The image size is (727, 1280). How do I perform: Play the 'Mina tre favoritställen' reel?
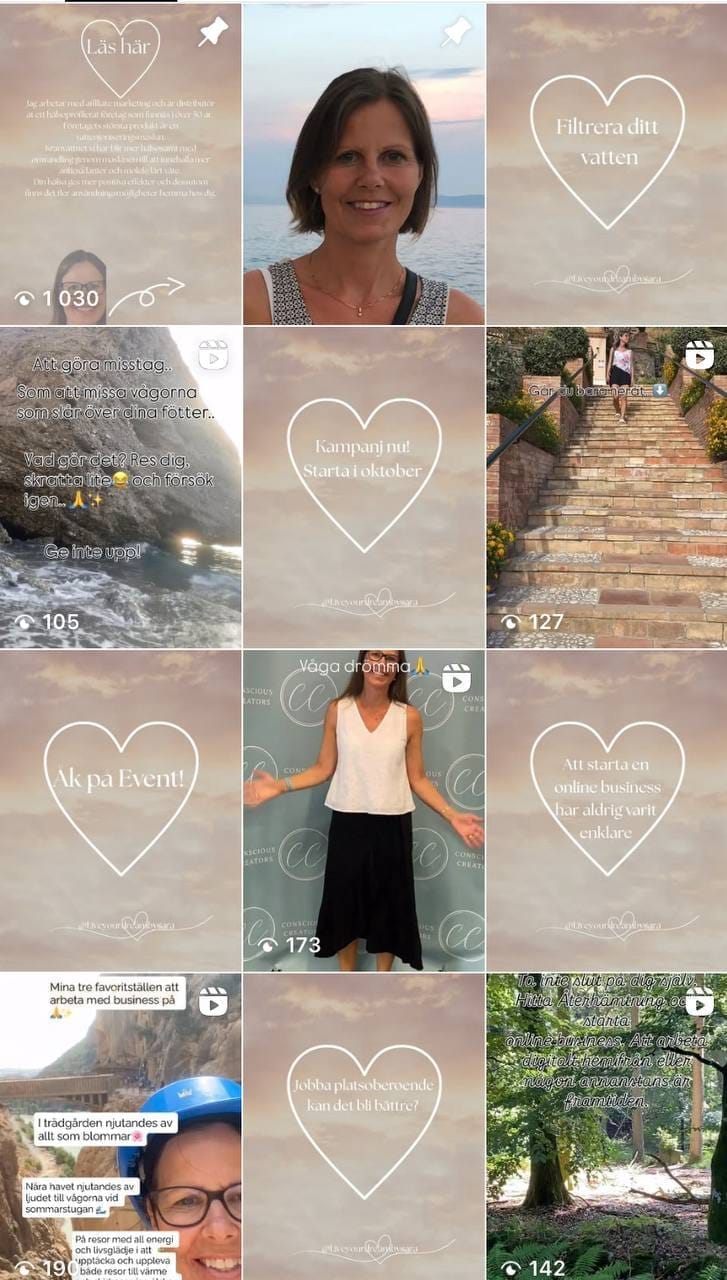(x=120, y=1127)
